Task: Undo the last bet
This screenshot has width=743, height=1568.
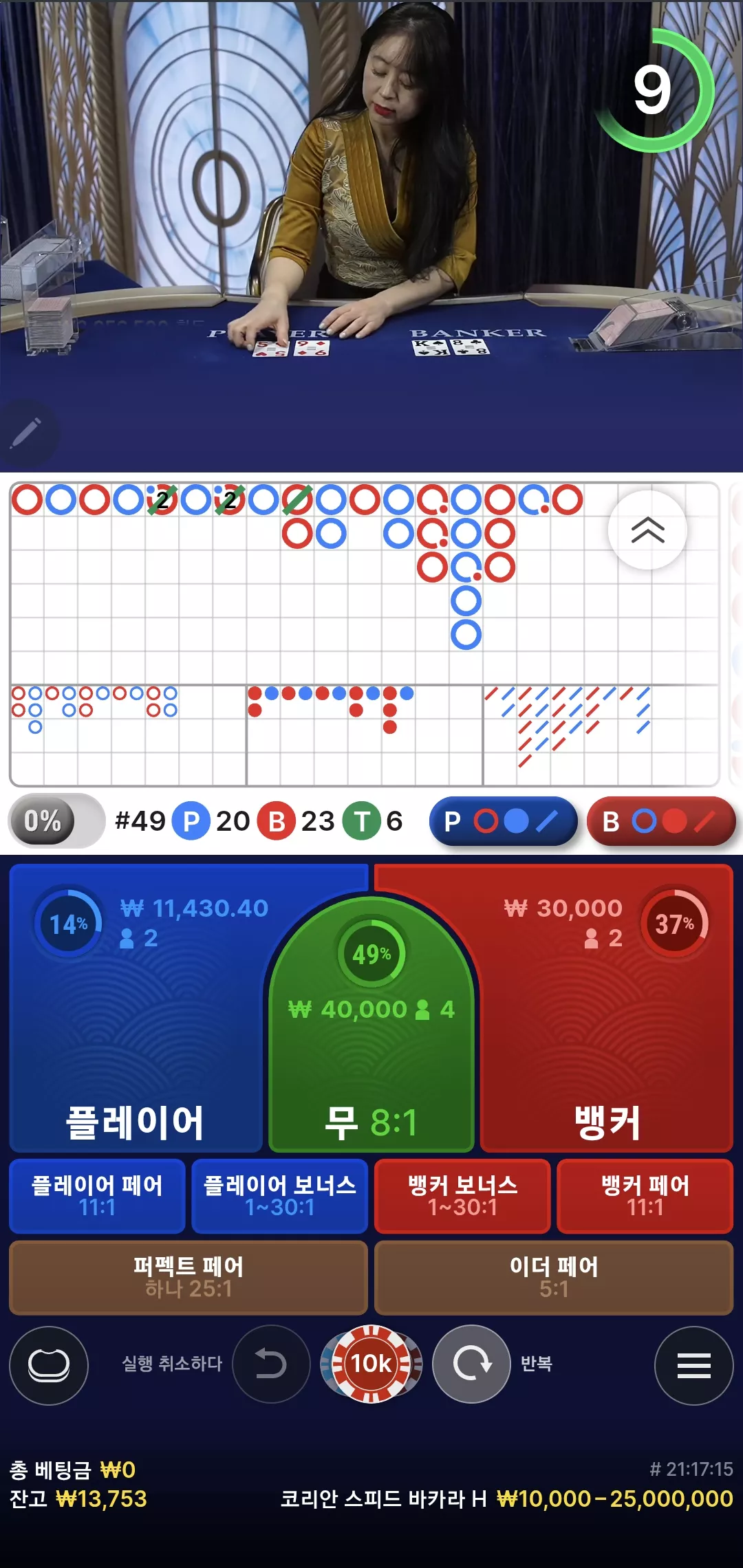Action: (x=271, y=1364)
